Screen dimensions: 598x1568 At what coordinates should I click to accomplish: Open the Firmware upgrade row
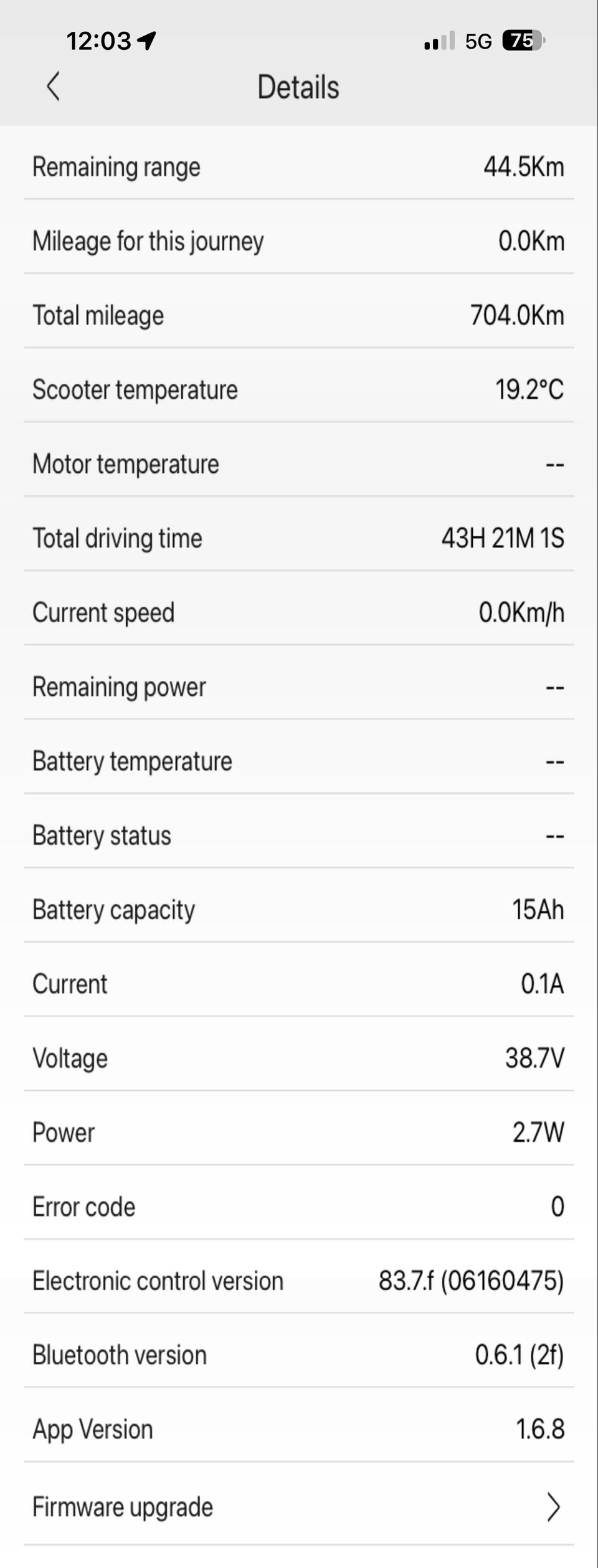pos(298,1507)
